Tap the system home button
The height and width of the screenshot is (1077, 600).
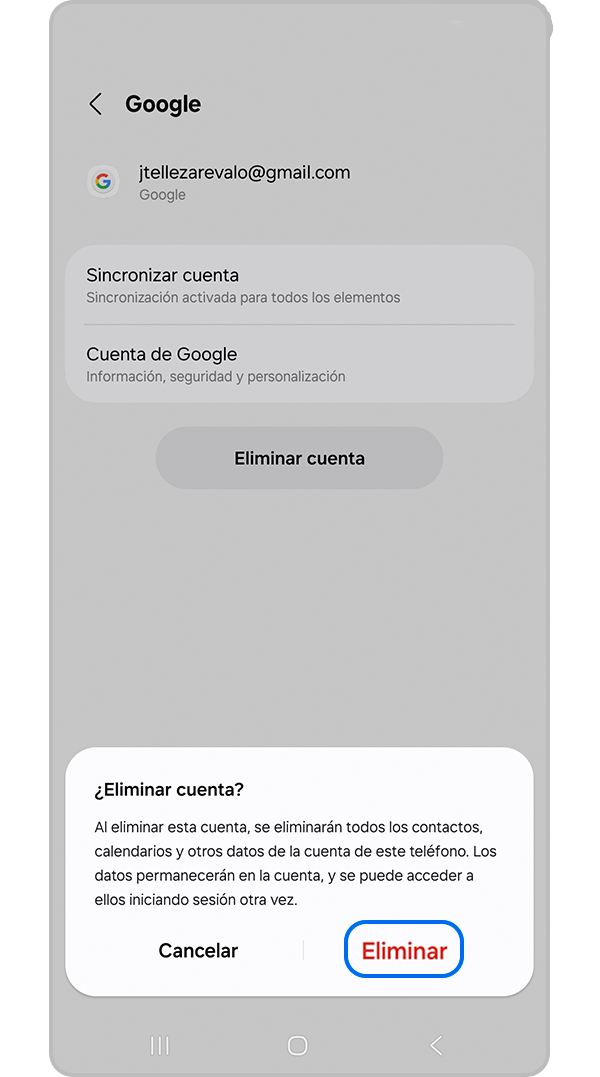point(297,1045)
